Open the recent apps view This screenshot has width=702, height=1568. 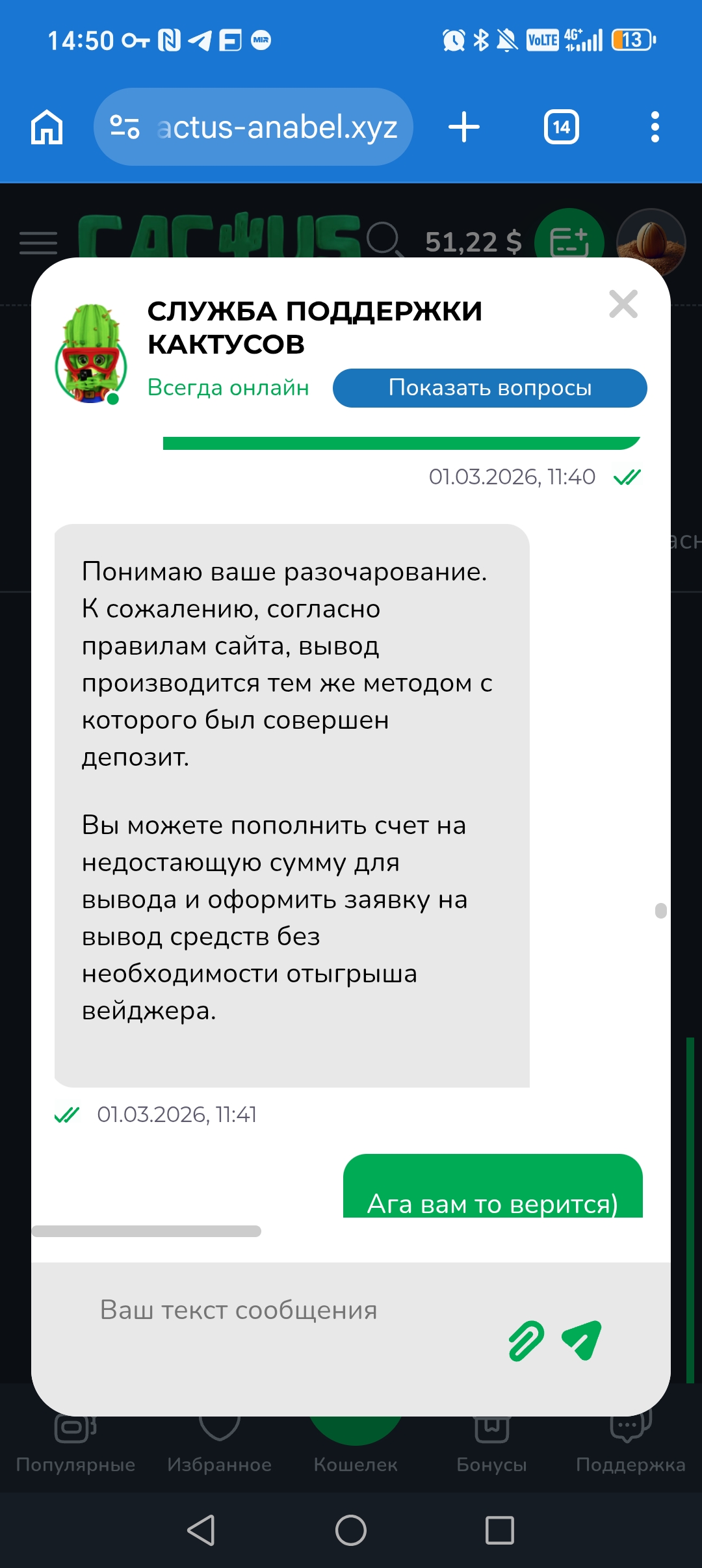499,1530
